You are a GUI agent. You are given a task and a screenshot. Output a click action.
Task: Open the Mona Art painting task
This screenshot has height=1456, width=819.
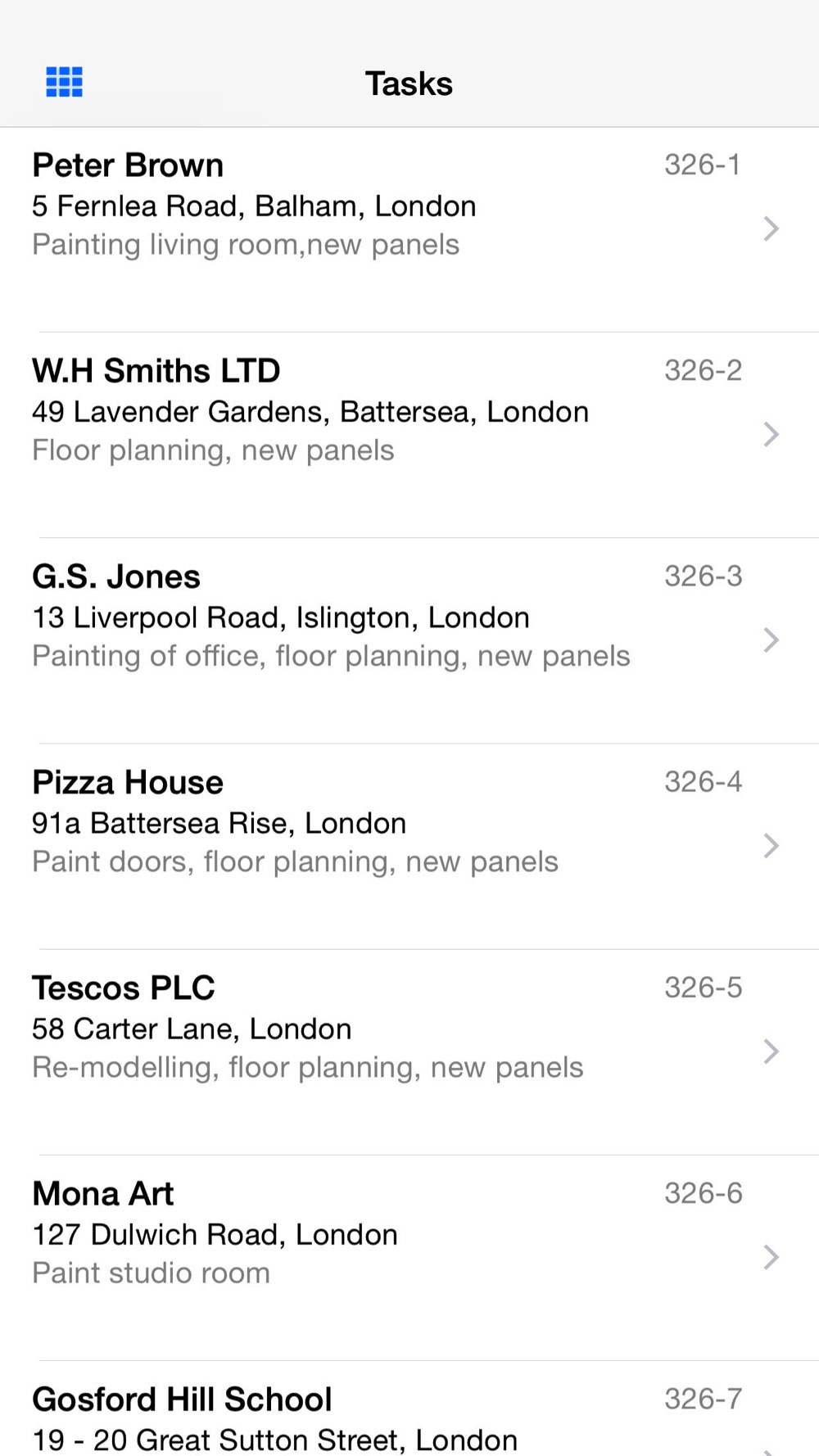(x=409, y=1257)
